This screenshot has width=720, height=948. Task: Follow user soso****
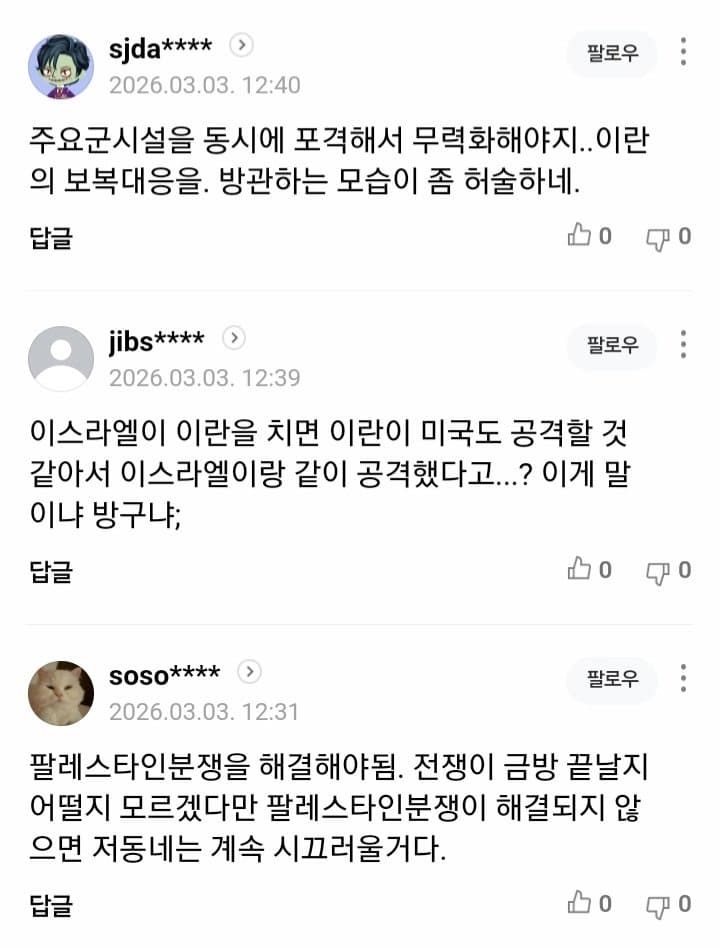[612, 680]
